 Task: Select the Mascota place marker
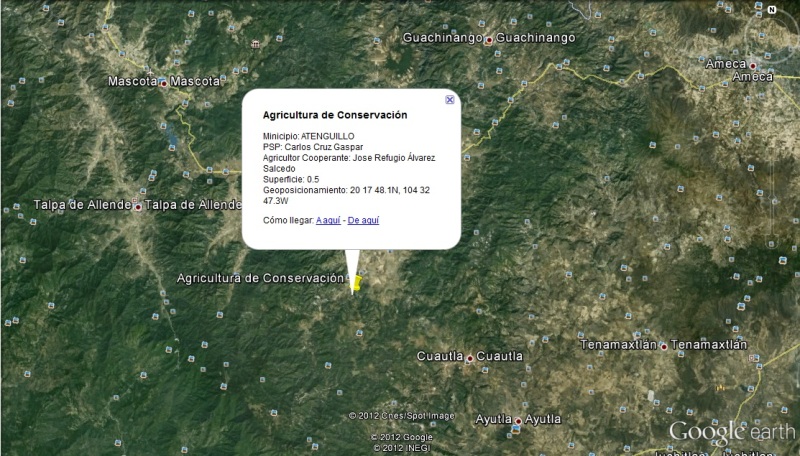165,83
